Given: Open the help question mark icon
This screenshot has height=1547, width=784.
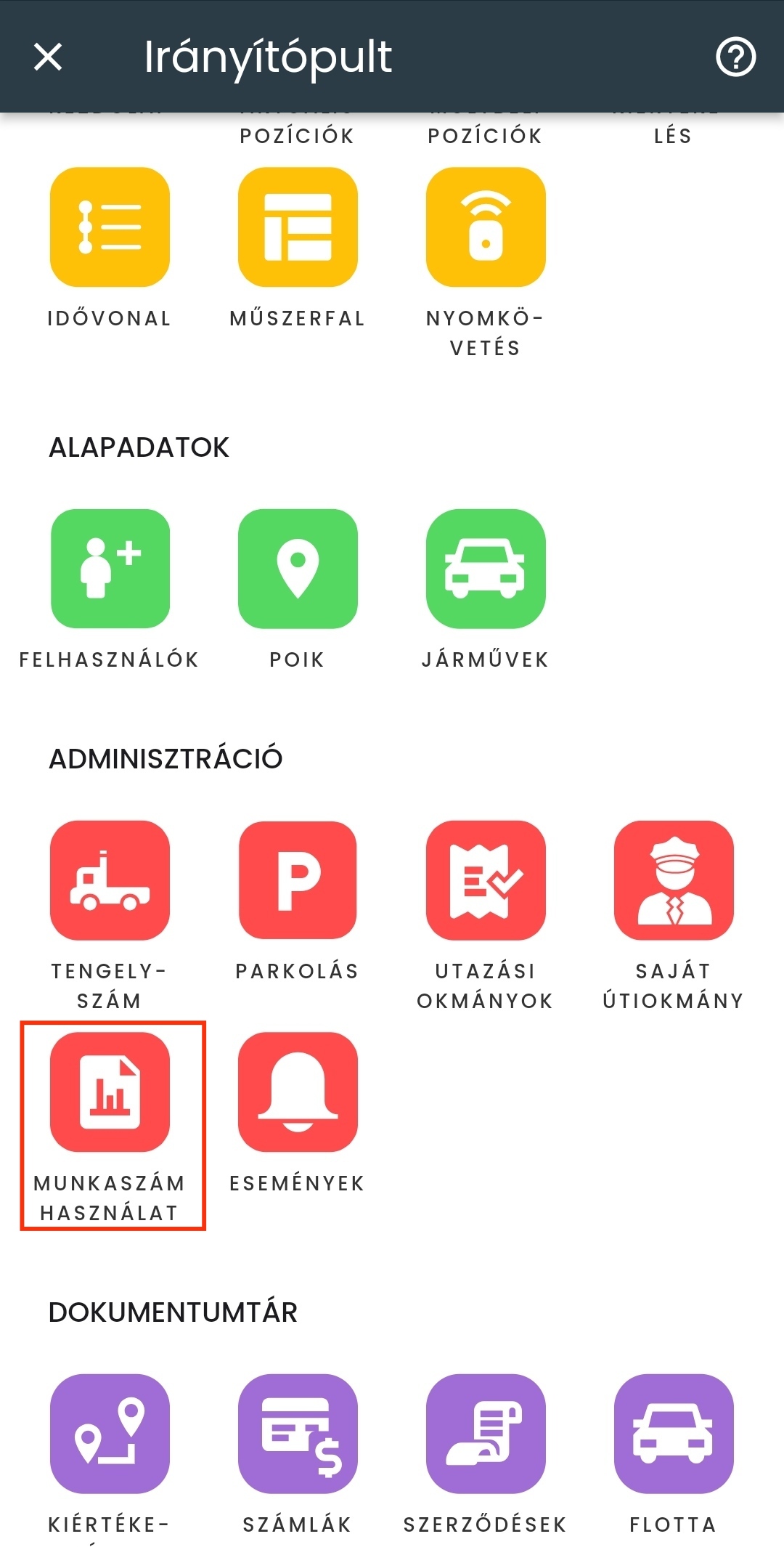Looking at the screenshot, I should (x=735, y=57).
